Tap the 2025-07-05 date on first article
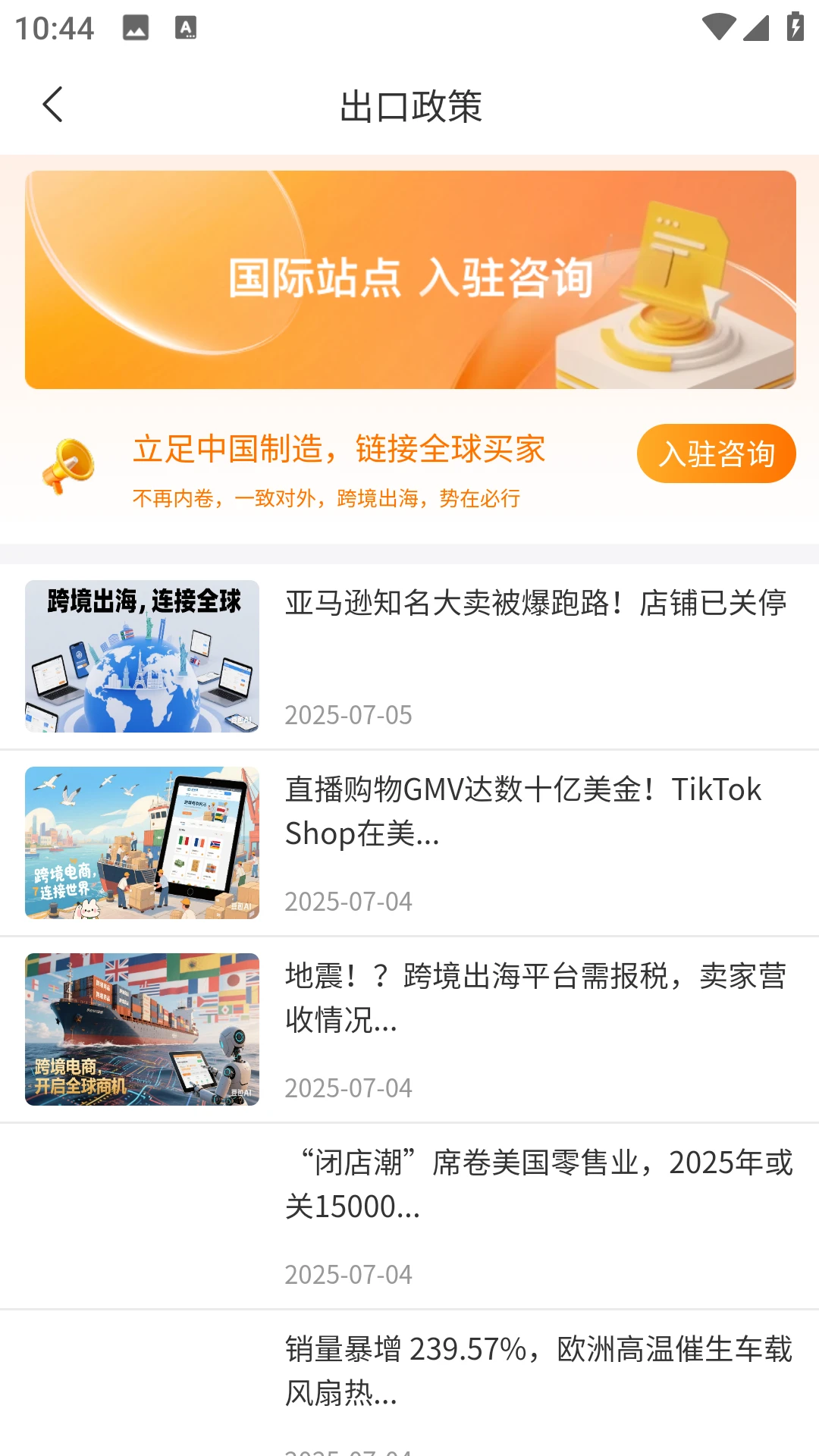 [348, 714]
